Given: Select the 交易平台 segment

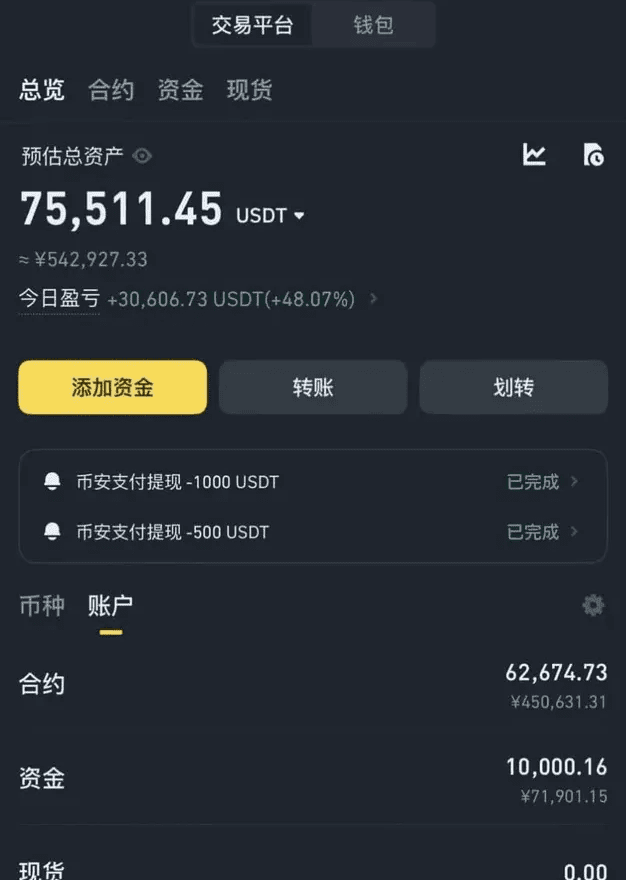Looking at the screenshot, I should coord(252,25).
